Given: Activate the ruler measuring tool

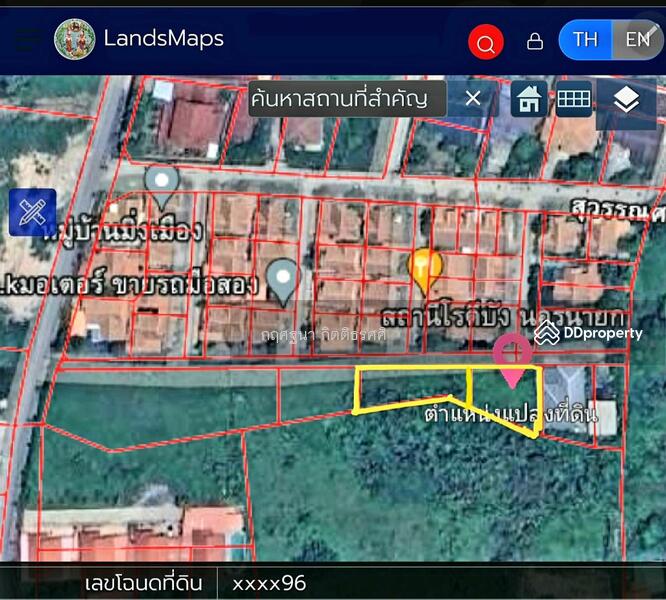Looking at the screenshot, I should pyautogui.click(x=32, y=213).
